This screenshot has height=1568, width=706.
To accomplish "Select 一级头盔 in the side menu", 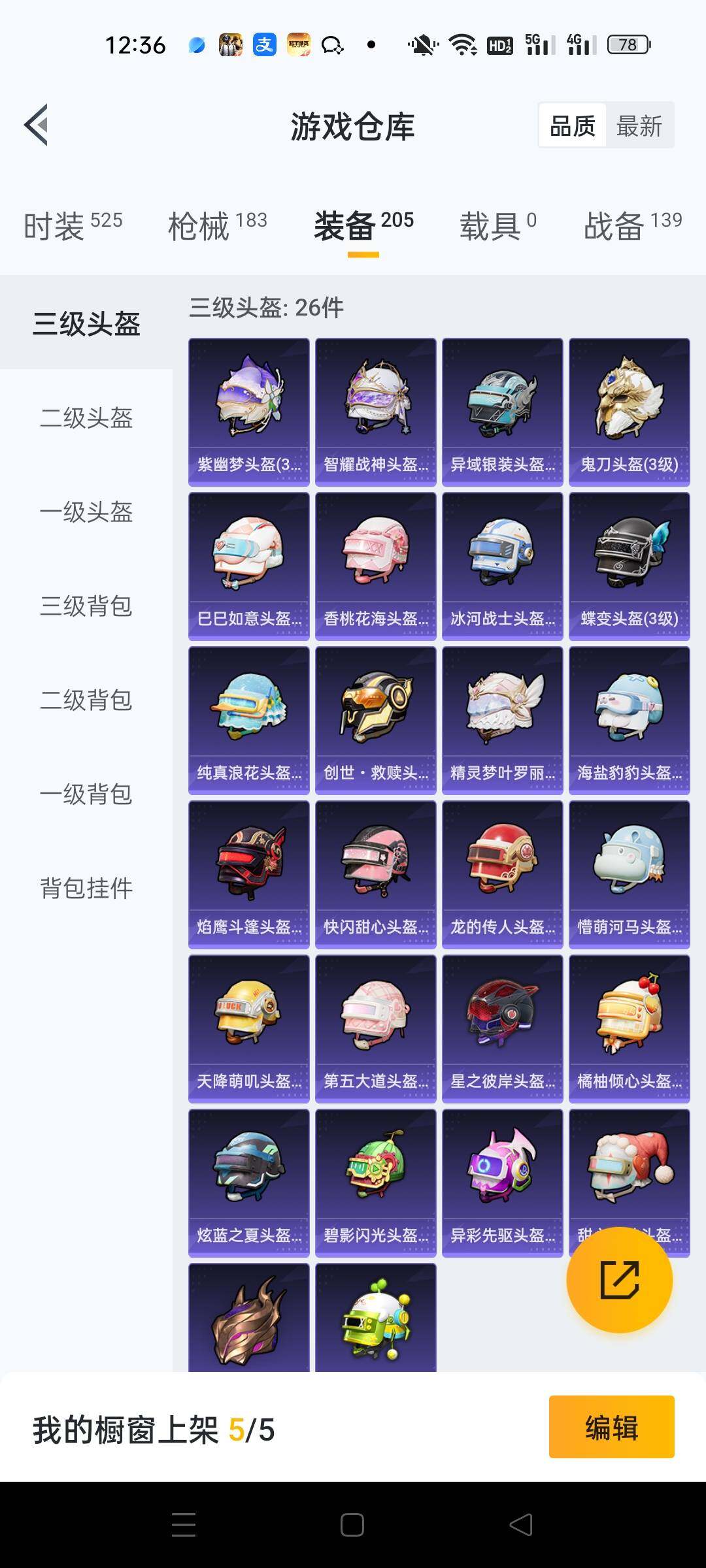I will (x=86, y=512).
